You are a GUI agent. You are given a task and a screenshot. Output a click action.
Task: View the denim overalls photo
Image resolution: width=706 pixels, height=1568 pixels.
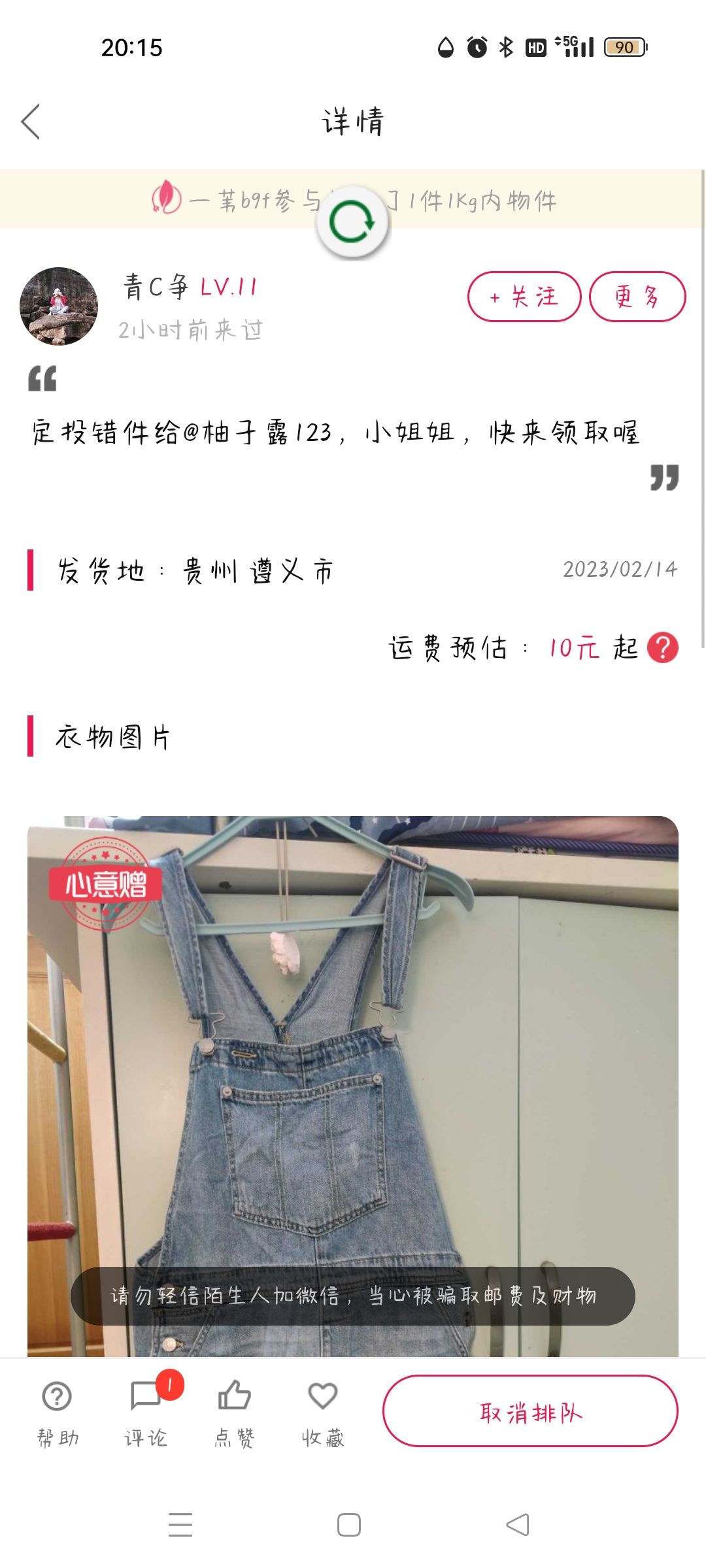[353, 1086]
